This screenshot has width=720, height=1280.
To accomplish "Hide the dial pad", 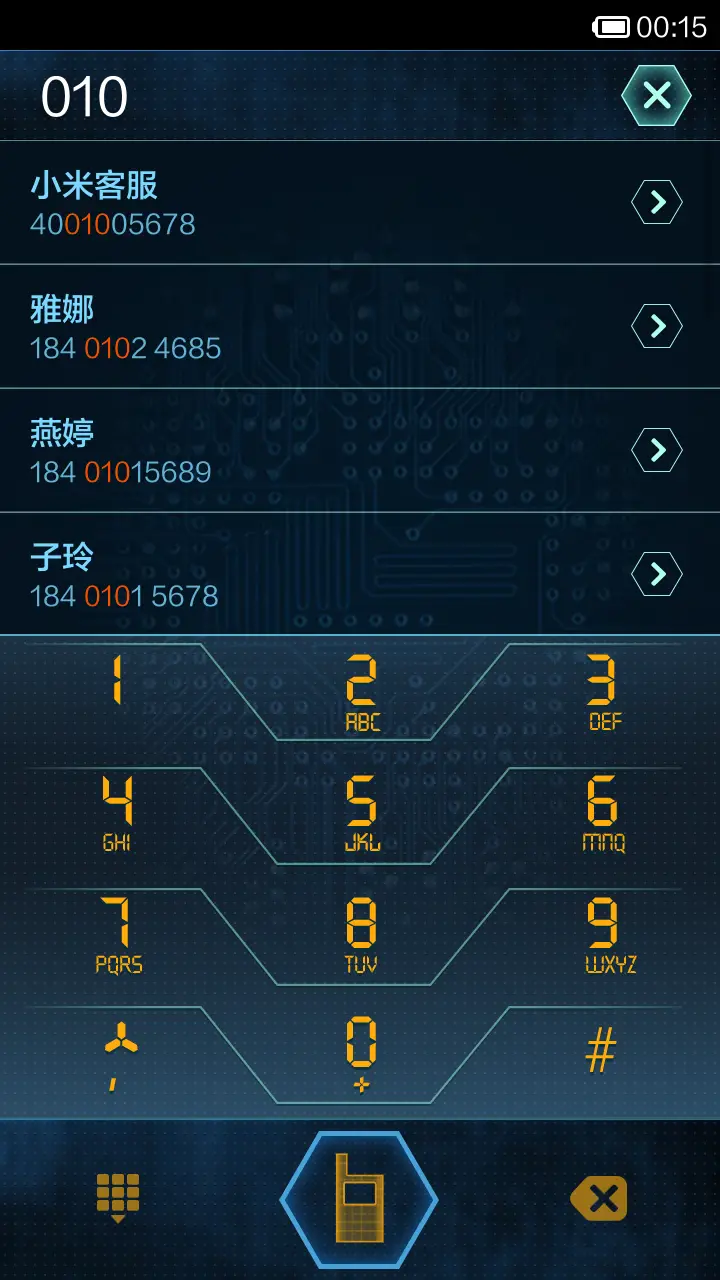I will point(117,1195).
